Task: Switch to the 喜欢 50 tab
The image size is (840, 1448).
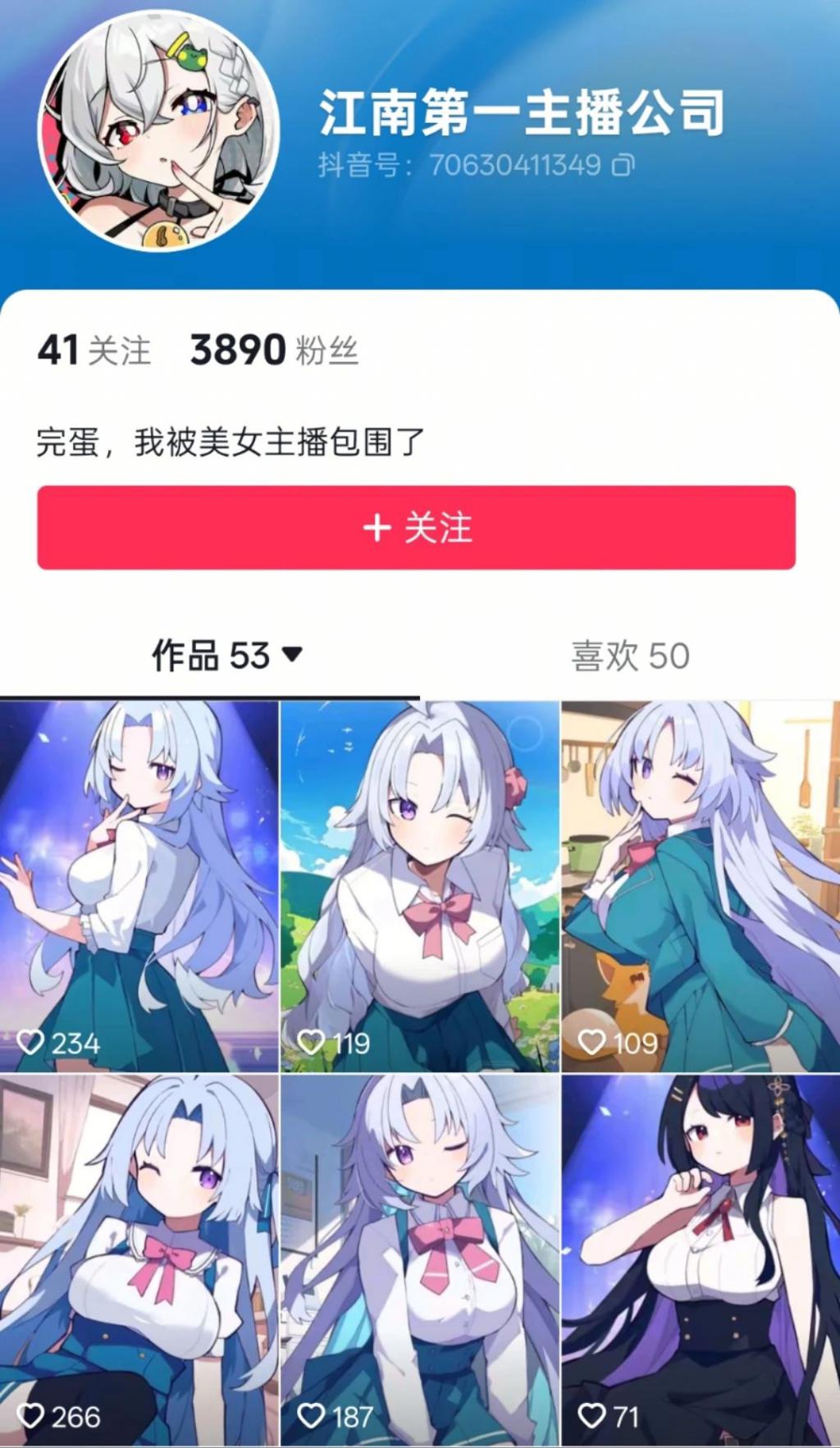Action: [630, 655]
